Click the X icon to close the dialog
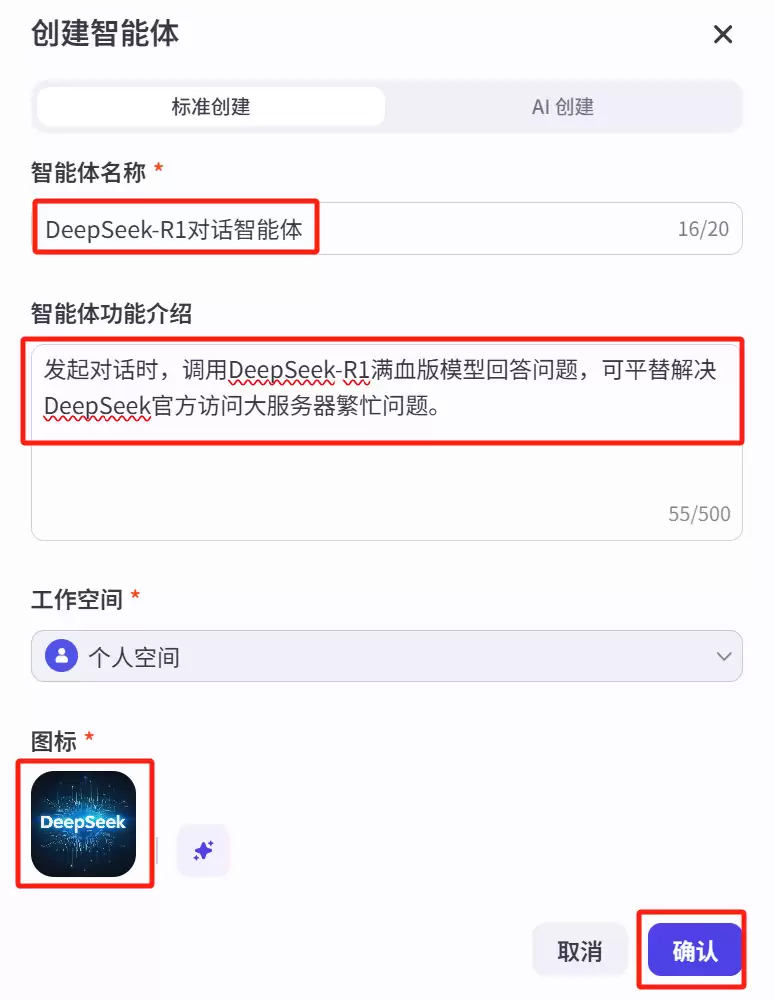This screenshot has height=1000, width=775. [x=723, y=35]
